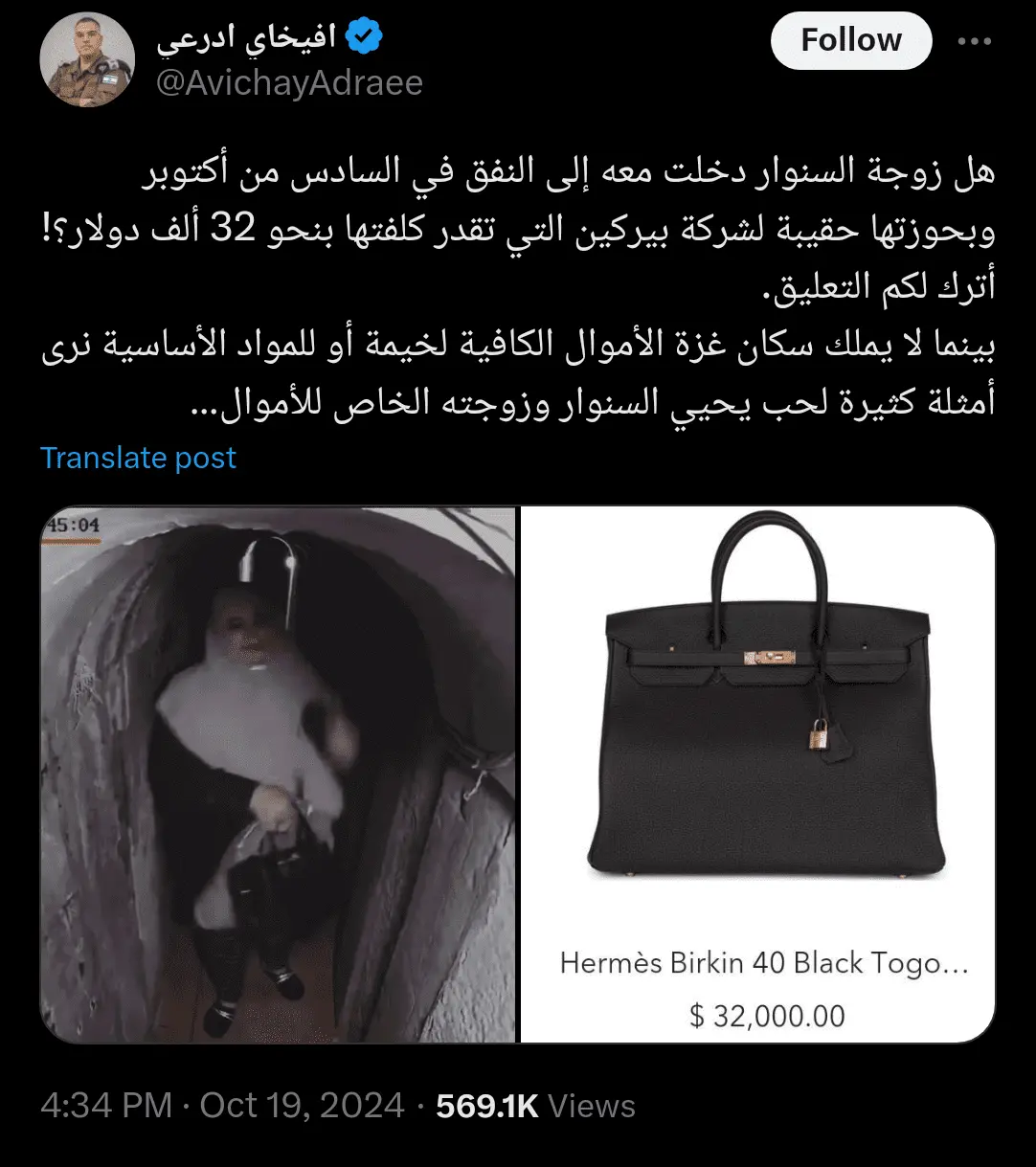The width and height of the screenshot is (1036, 1167).
Task: Open the @AvichayAdraee handle
Action: (289, 83)
